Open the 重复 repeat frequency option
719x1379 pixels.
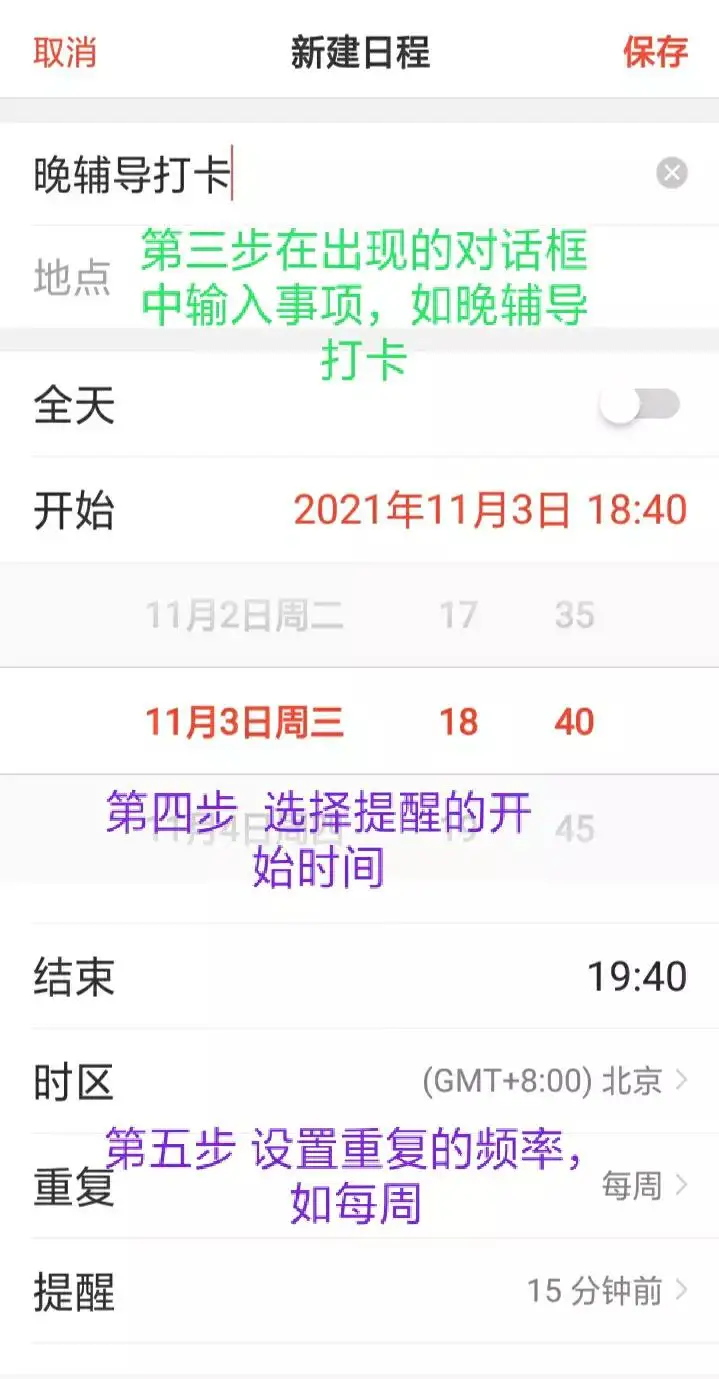(x=359, y=1186)
